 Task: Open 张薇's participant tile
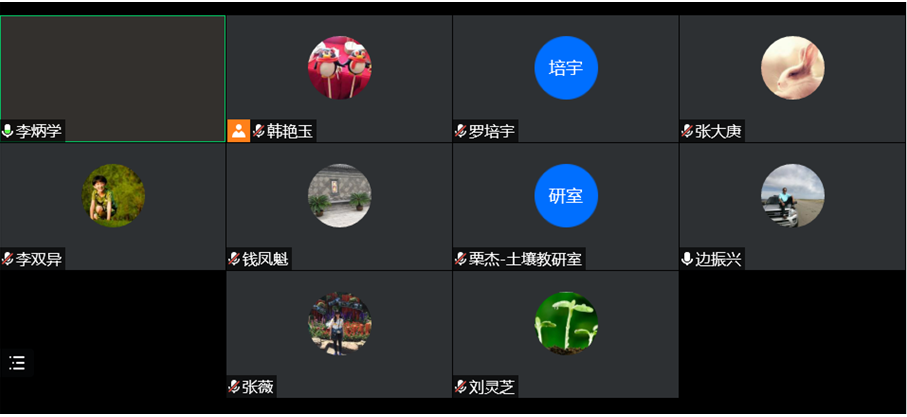[x=339, y=334]
